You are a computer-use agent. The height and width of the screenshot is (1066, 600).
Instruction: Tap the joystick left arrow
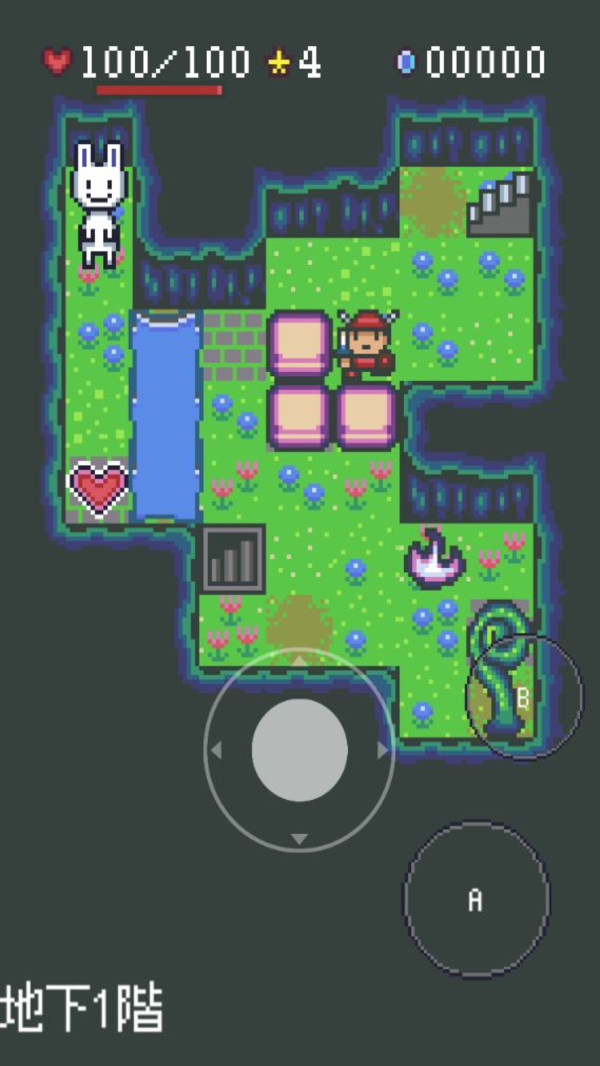point(216,750)
